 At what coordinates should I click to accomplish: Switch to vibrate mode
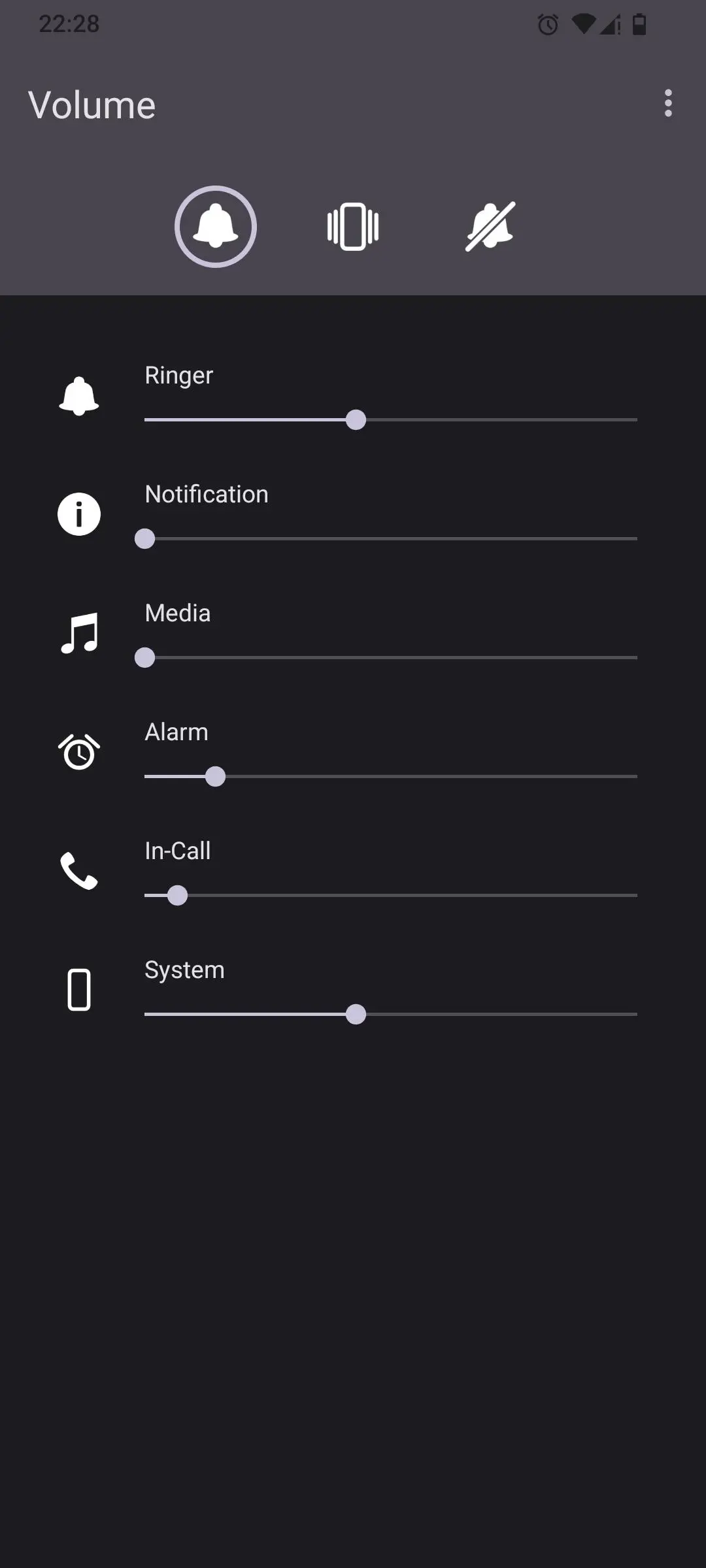pyautogui.click(x=353, y=227)
